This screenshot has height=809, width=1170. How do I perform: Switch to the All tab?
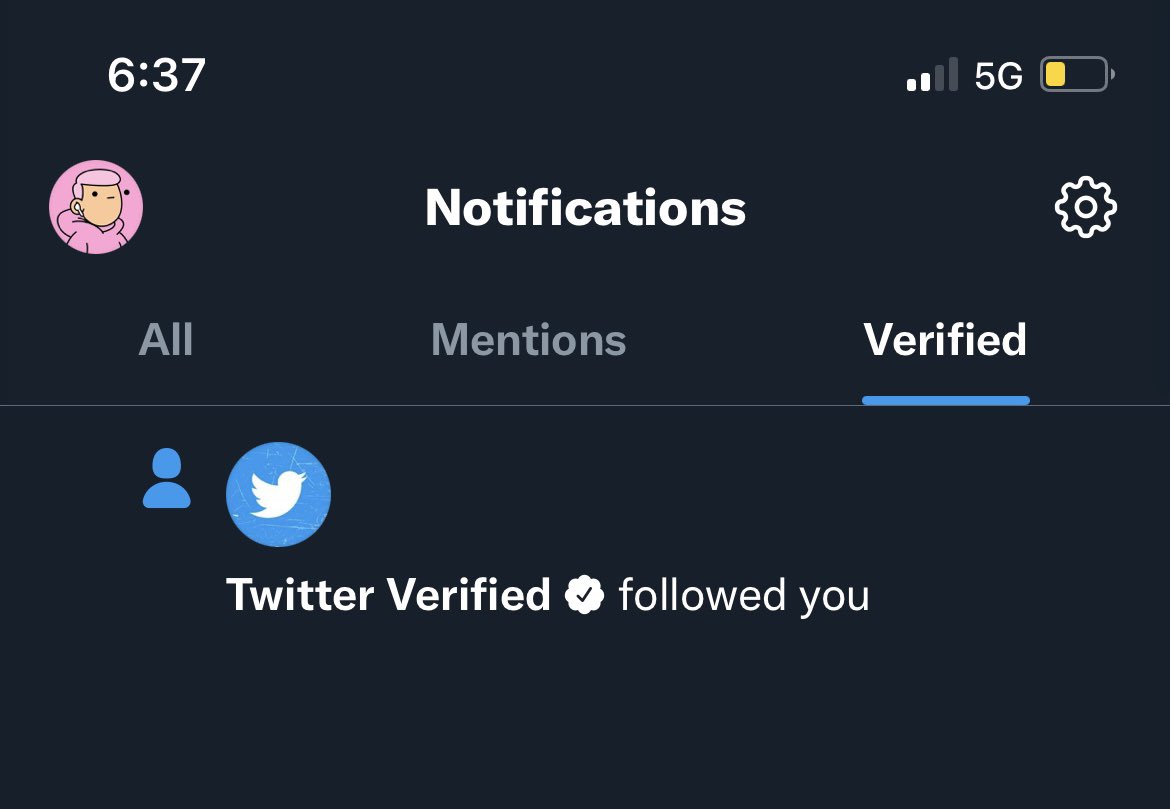pyautogui.click(x=166, y=340)
